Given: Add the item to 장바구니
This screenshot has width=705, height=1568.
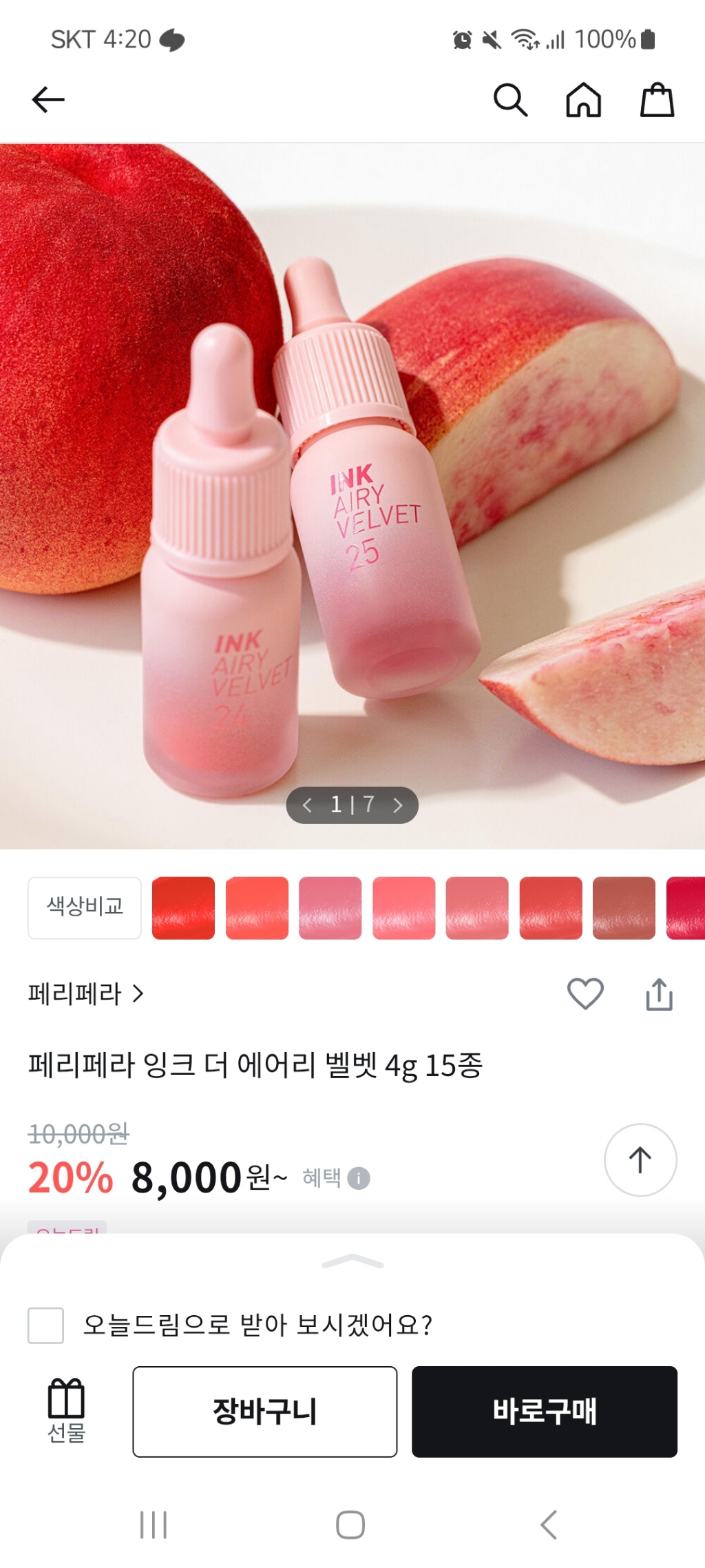Looking at the screenshot, I should click(265, 1412).
